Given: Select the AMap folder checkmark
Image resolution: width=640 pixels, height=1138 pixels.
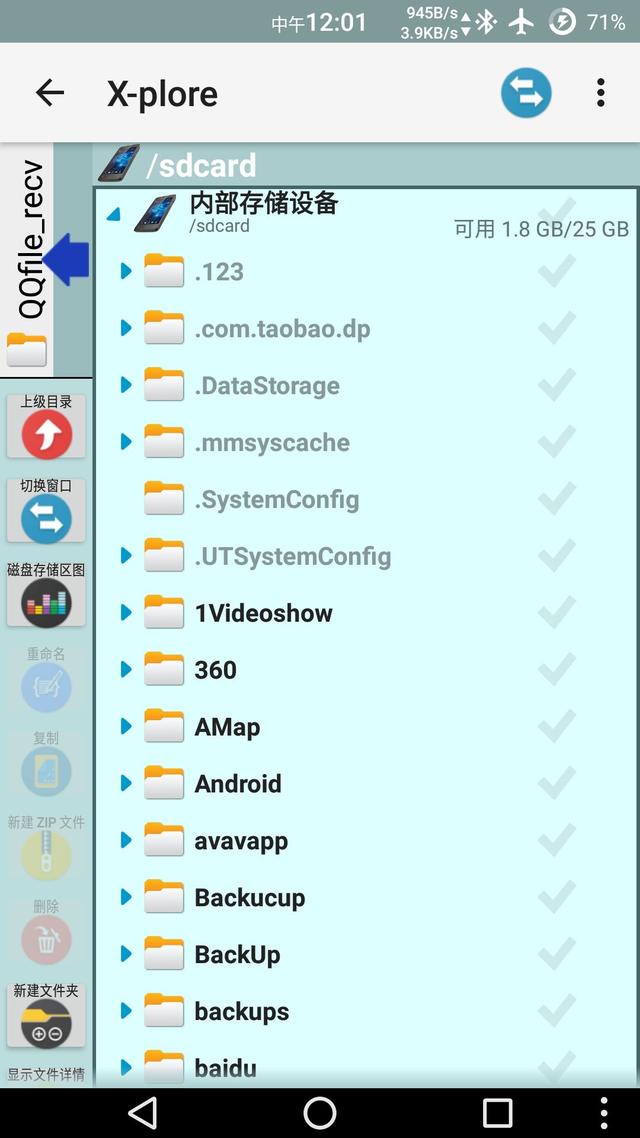Looking at the screenshot, I should coord(557,726).
